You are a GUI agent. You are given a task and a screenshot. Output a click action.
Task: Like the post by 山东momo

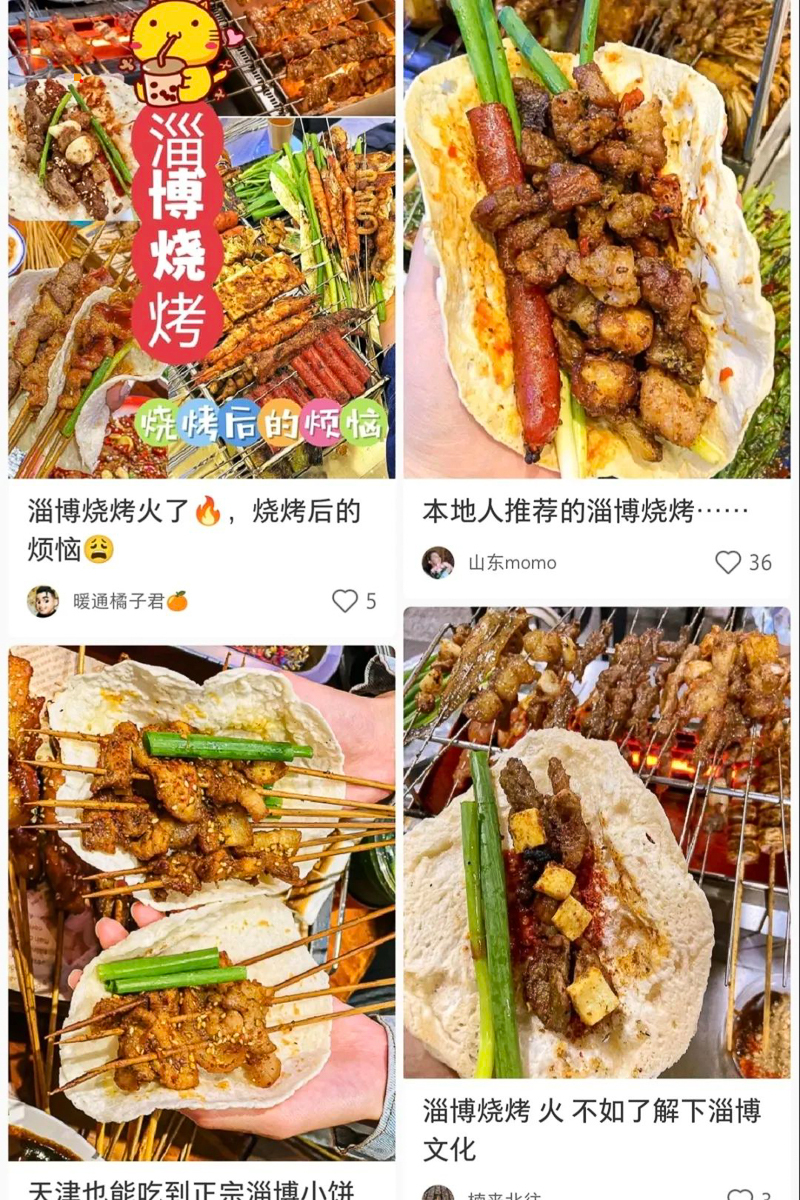(x=728, y=563)
